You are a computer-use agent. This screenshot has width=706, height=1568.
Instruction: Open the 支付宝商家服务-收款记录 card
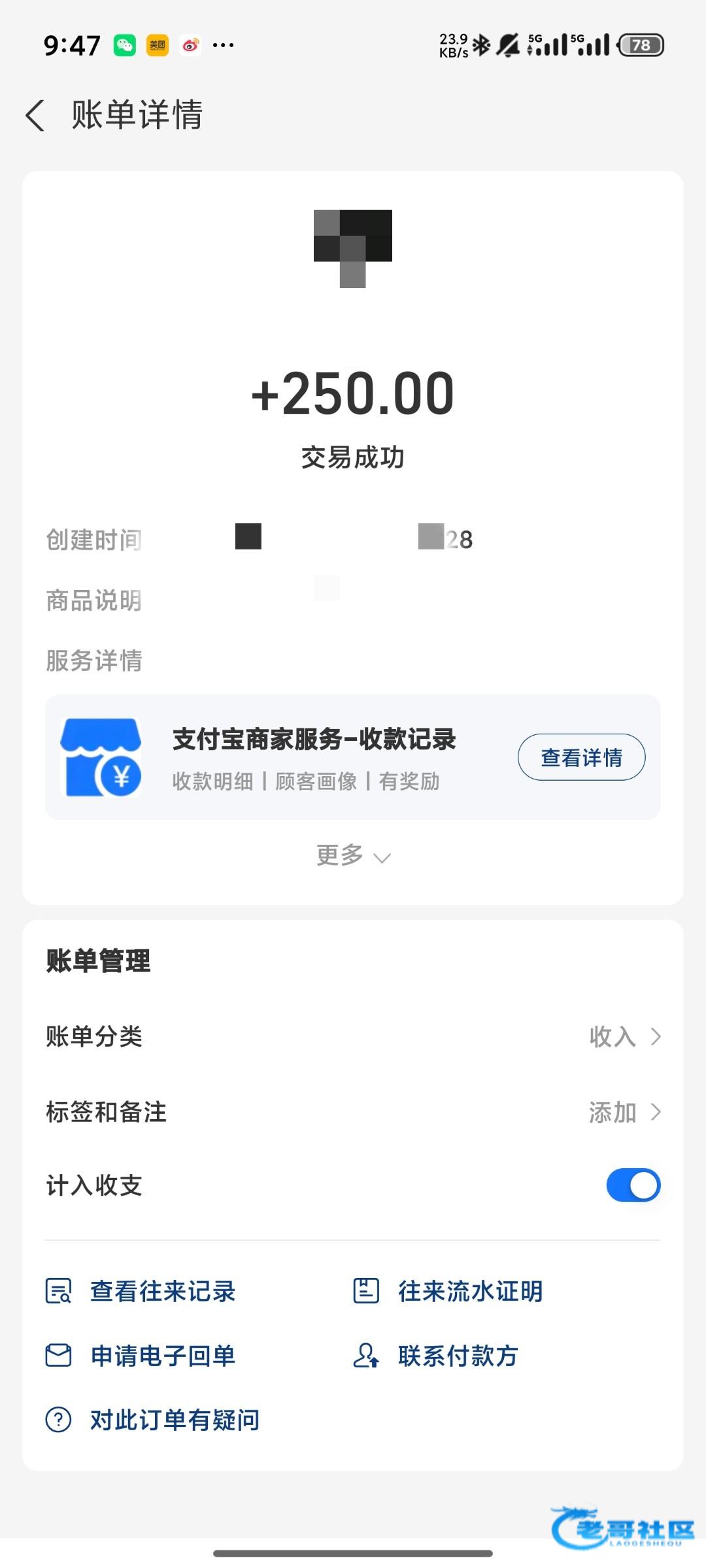353,757
